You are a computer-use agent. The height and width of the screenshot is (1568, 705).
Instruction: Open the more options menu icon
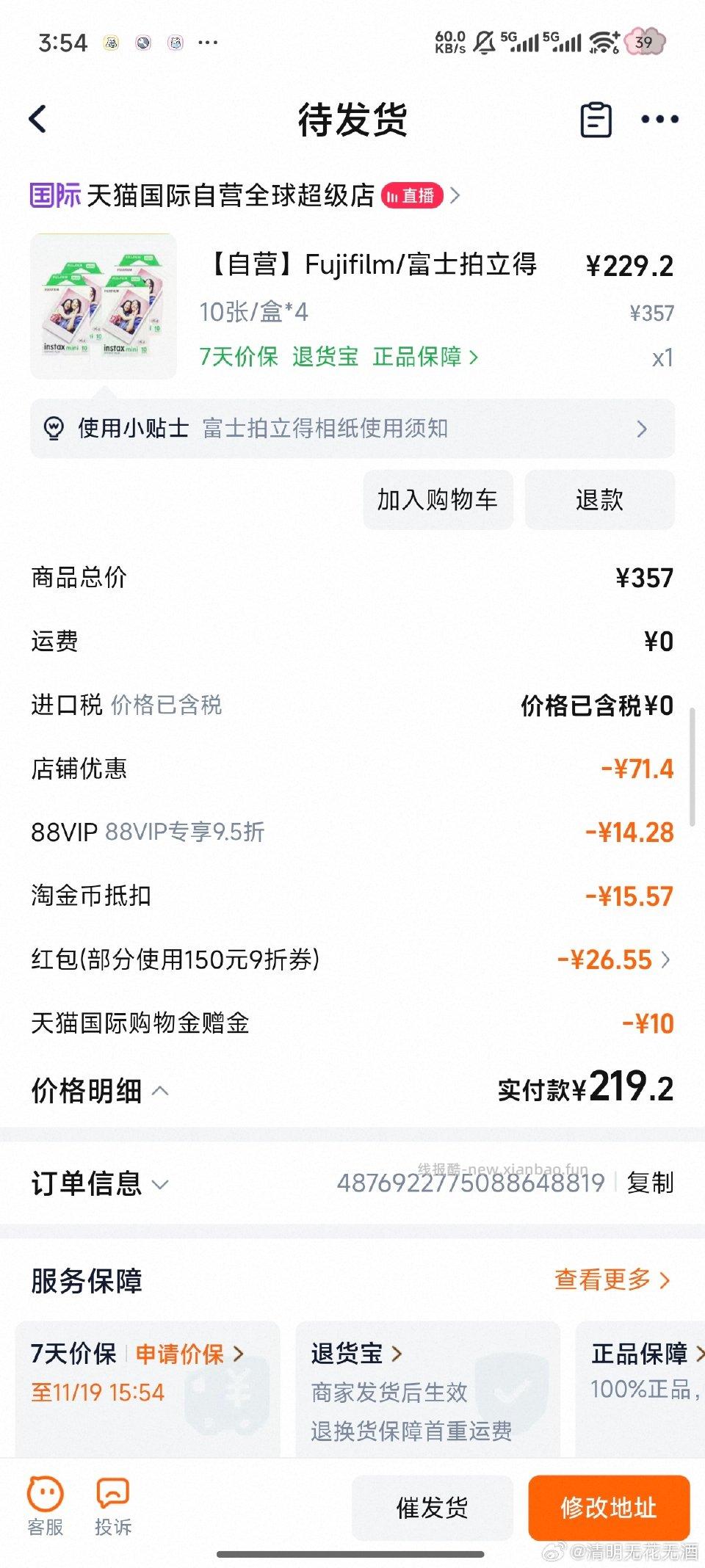[x=657, y=119]
